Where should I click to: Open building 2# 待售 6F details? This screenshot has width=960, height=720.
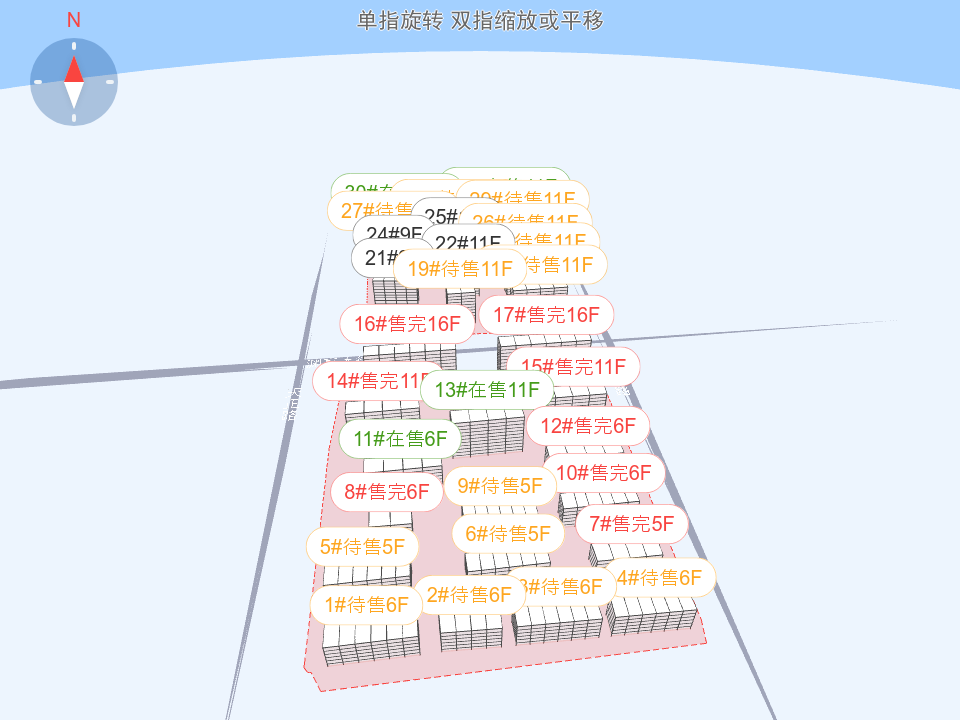[470, 594]
